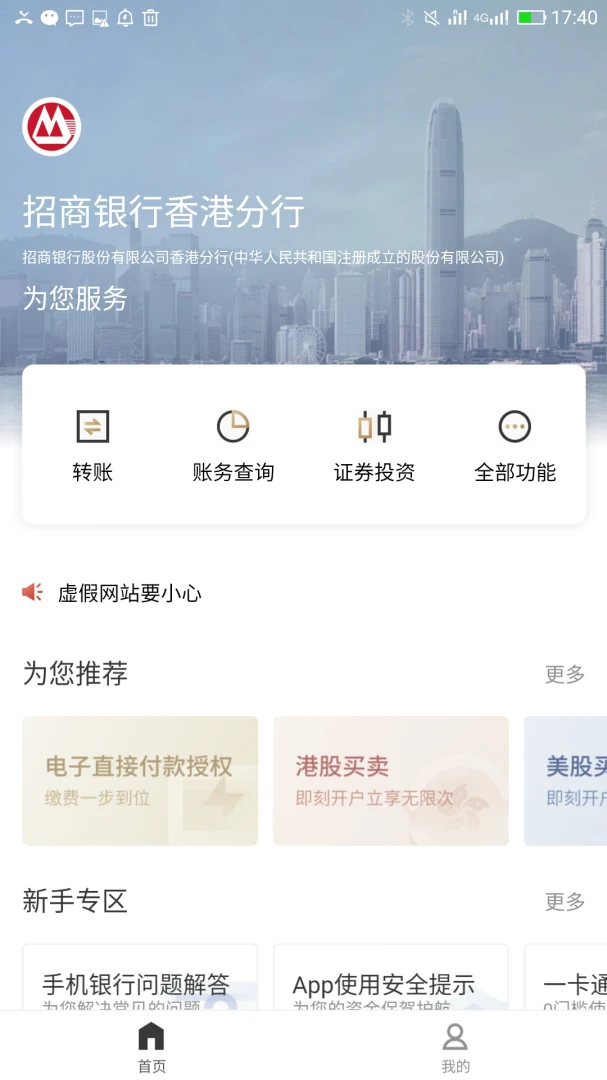Screen dimensions: 607x1080
Task: Tap 更多 next to 为您推荐
Action: point(565,674)
